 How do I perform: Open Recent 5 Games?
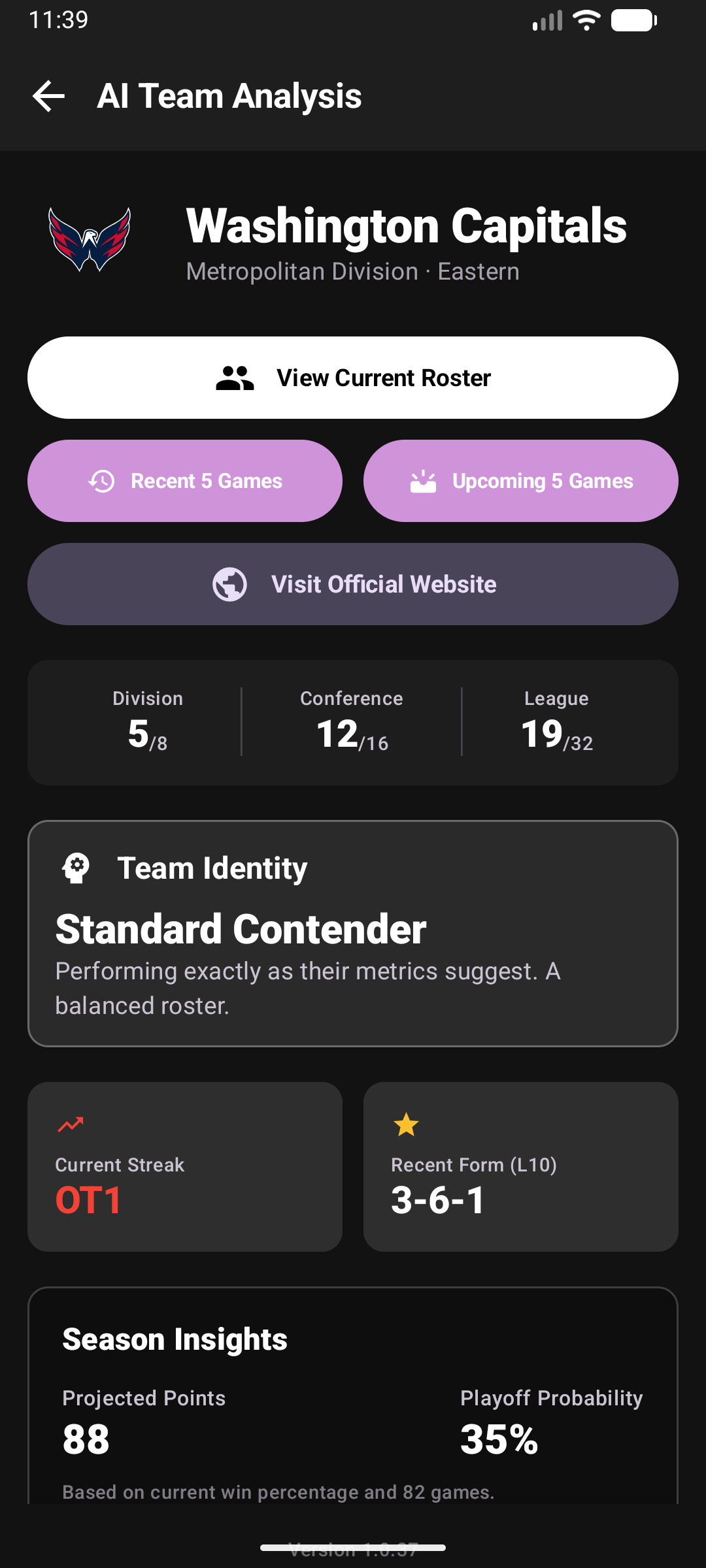184,480
